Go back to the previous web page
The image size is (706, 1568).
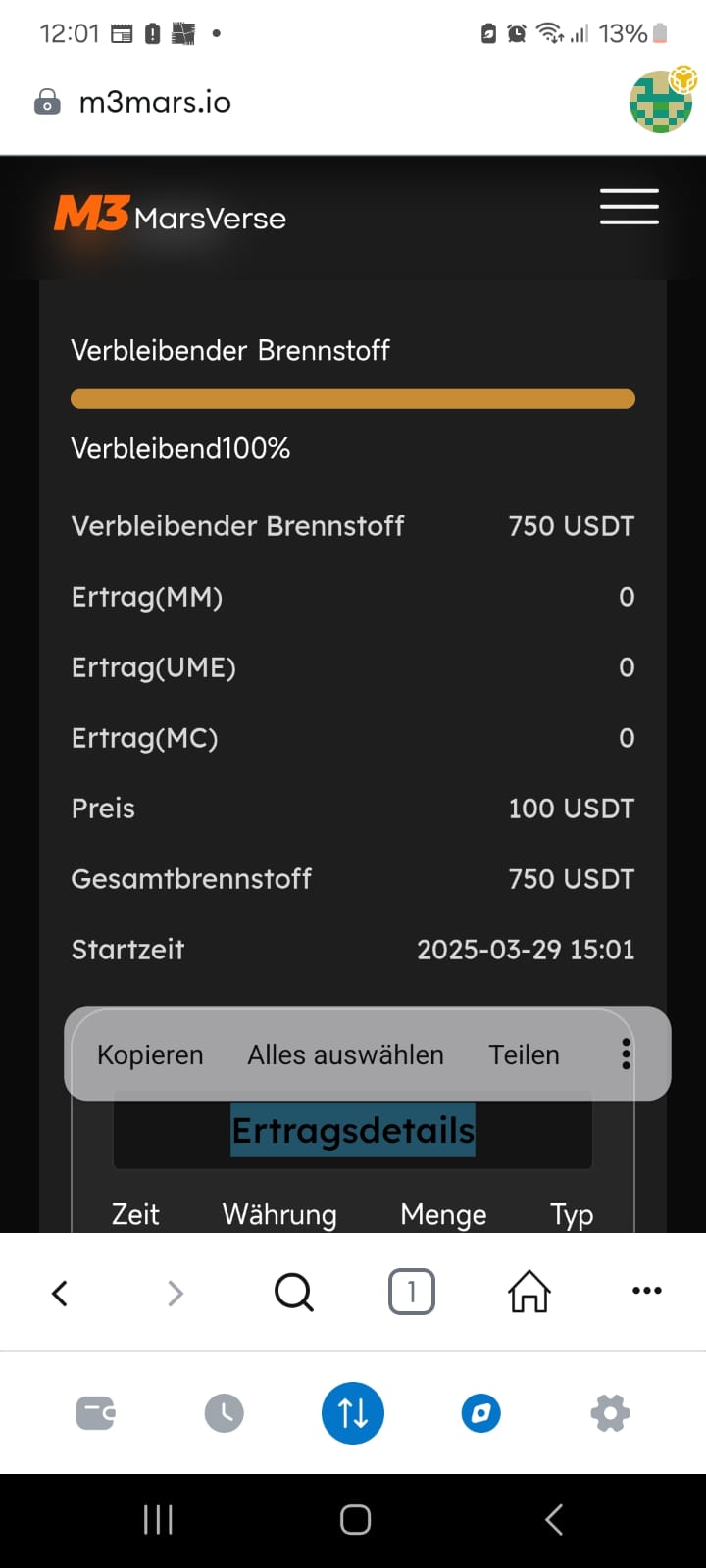[60, 1294]
